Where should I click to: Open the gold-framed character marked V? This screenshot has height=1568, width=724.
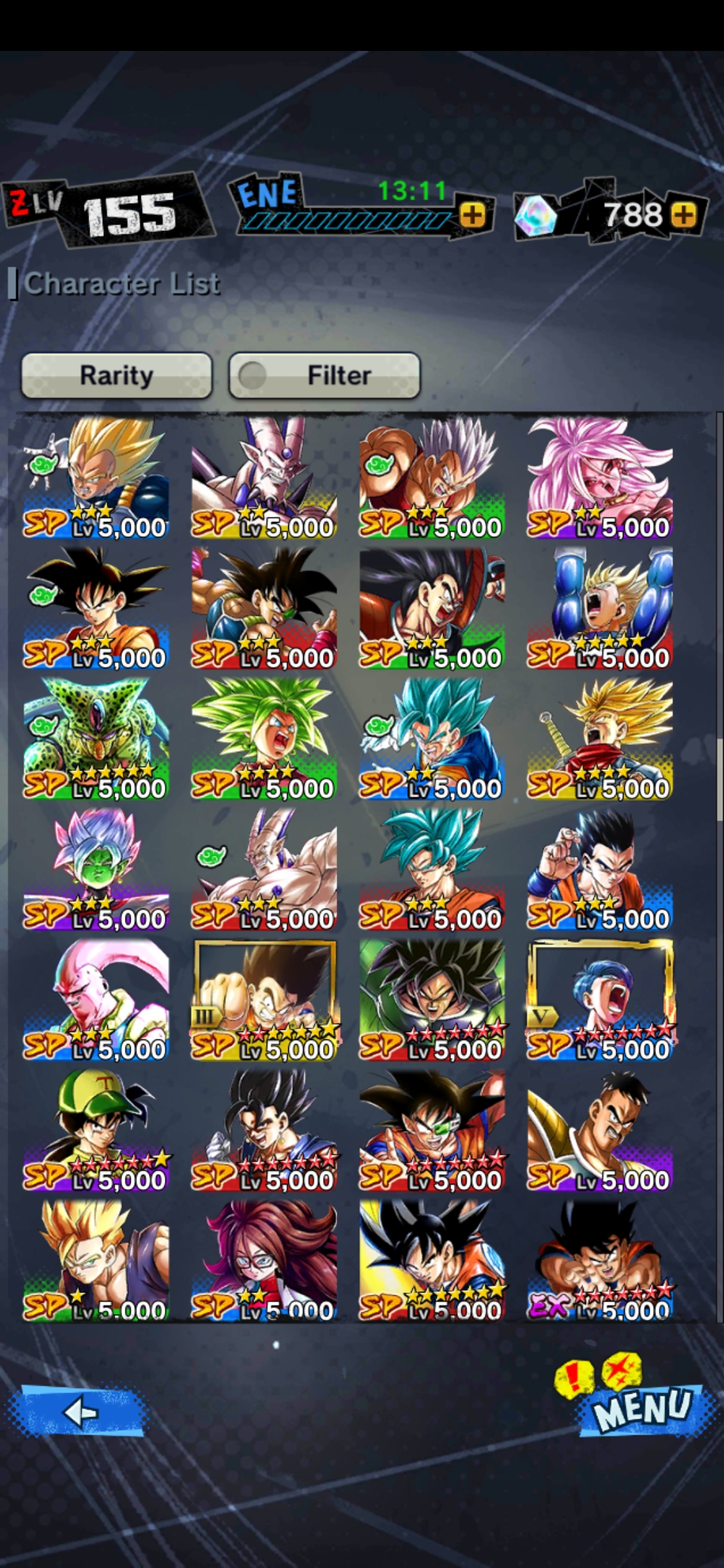pos(600,1000)
